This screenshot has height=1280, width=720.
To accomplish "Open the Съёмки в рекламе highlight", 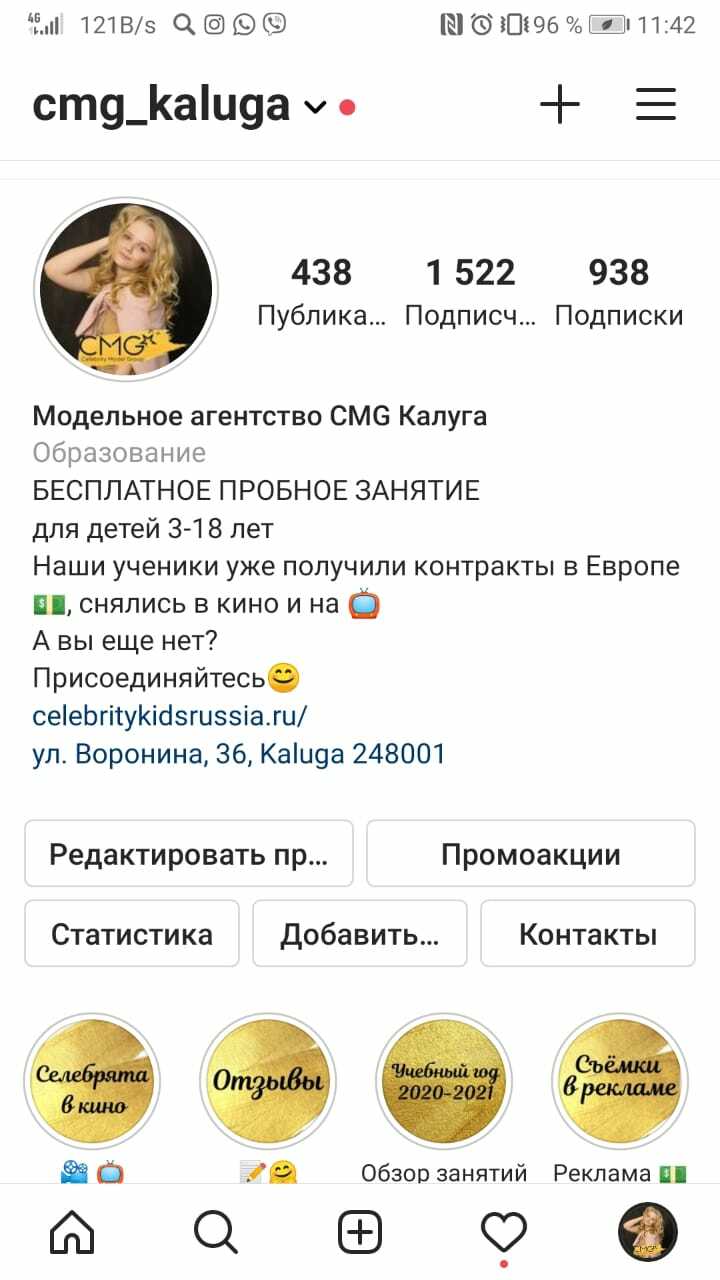I will [x=620, y=1082].
